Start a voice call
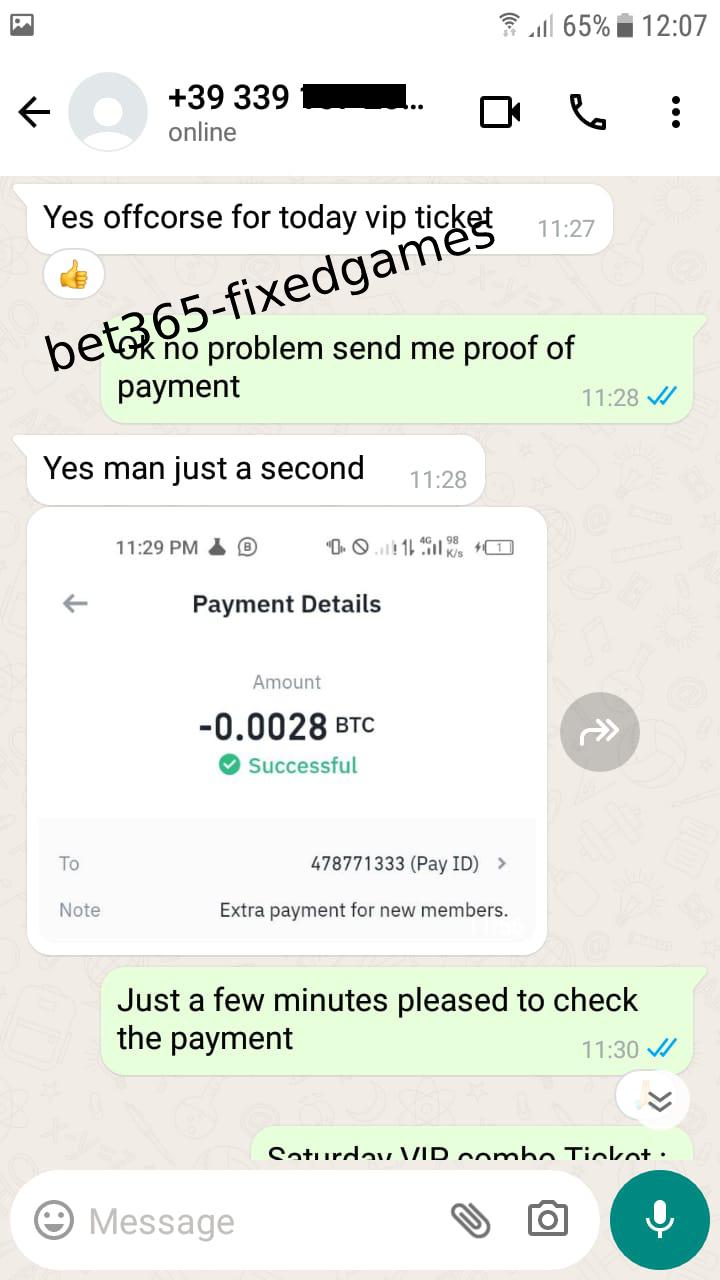 tap(588, 112)
